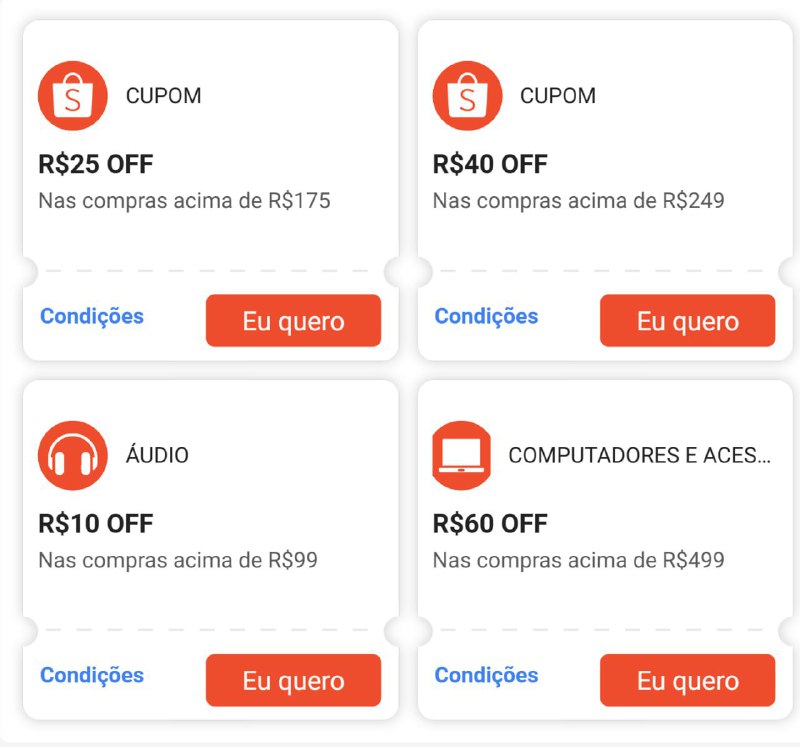Claim the R$25 OFF coupon
The image size is (800, 747).
point(293,321)
